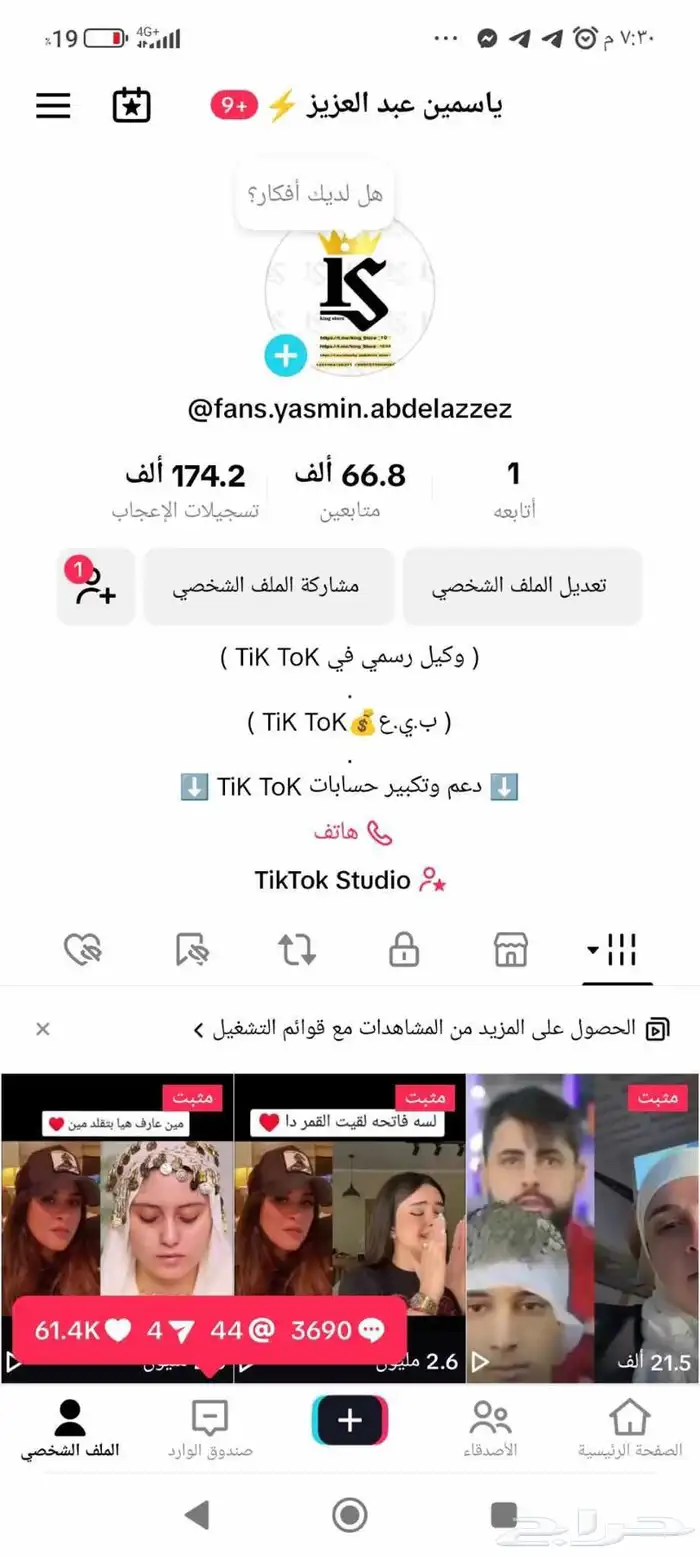Switch to the shop tab
This screenshot has height=1557, width=700.
coord(510,950)
